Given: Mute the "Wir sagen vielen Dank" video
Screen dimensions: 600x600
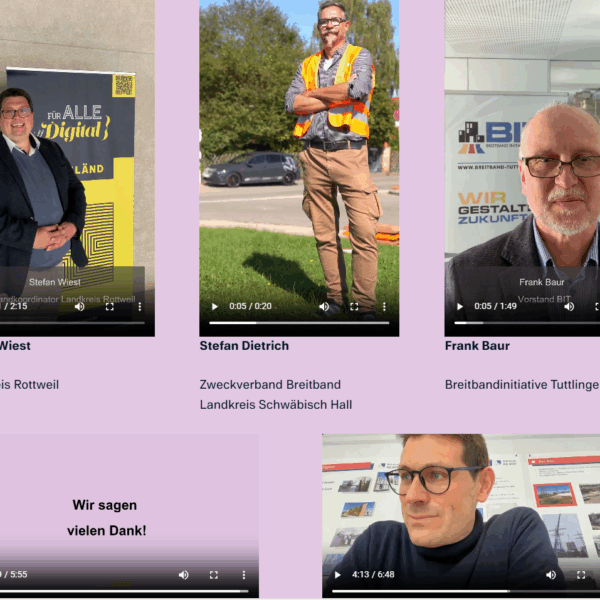Looking at the screenshot, I should [183, 575].
